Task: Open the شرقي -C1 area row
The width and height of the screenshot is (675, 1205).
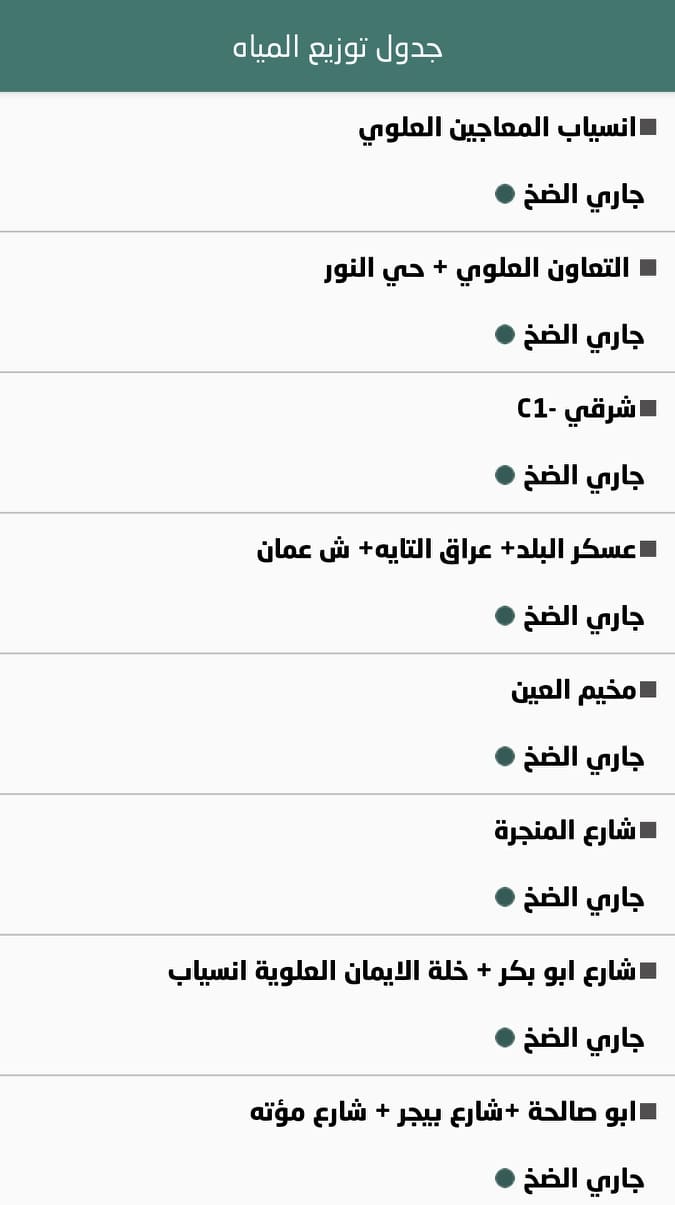Action: (576, 409)
